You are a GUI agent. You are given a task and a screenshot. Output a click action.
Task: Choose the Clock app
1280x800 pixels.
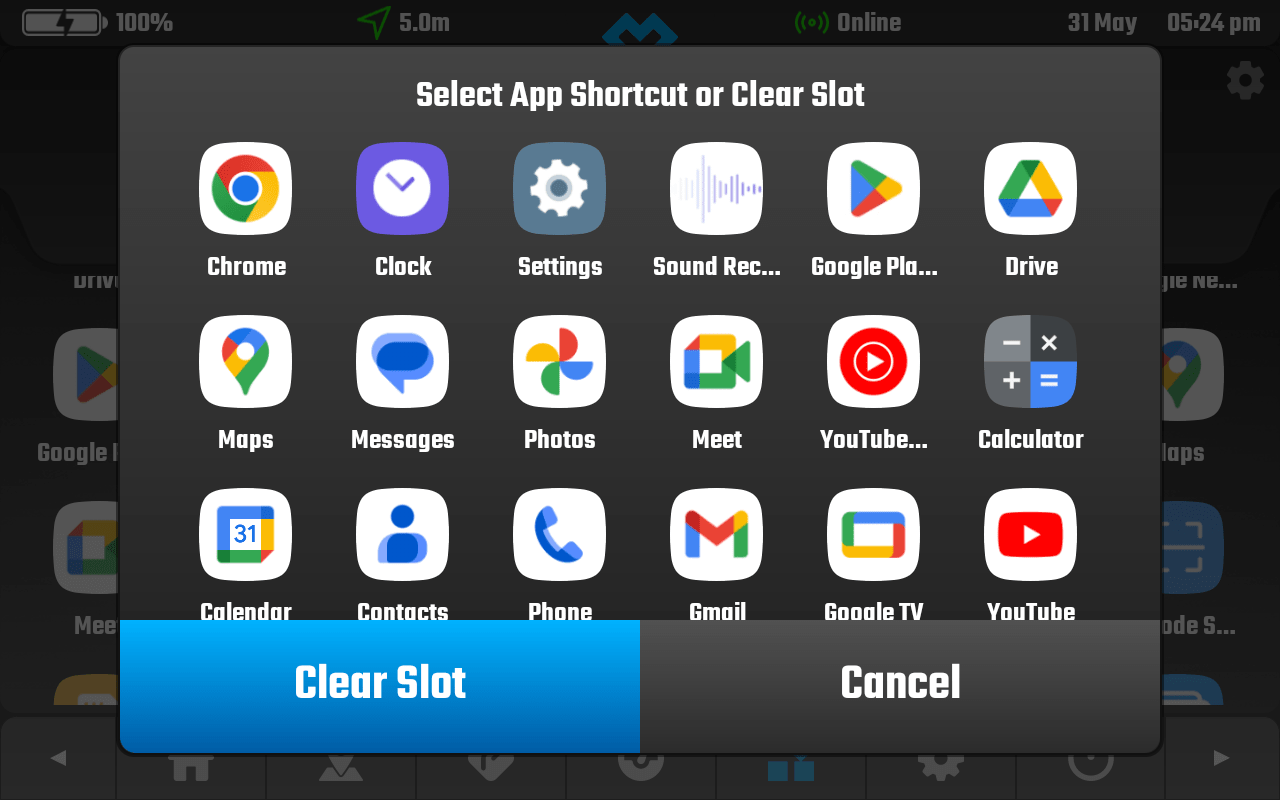click(x=402, y=189)
